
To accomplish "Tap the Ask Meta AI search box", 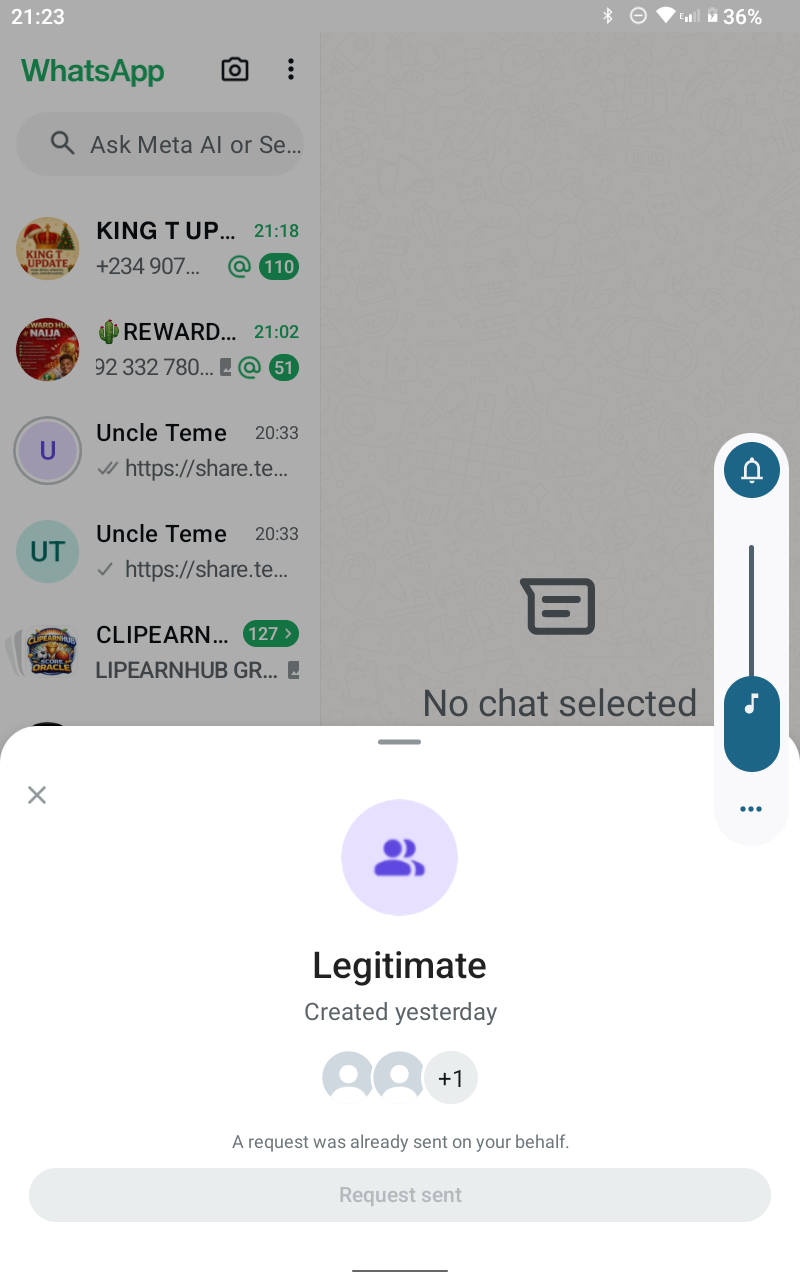I will point(160,144).
